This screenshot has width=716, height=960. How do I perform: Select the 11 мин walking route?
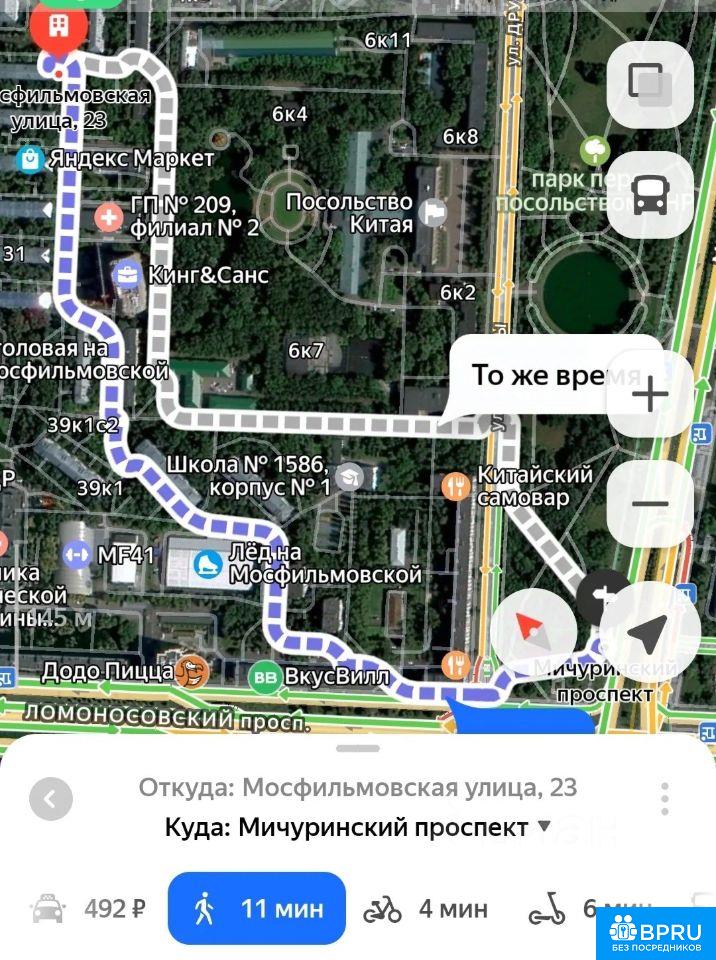[257, 909]
